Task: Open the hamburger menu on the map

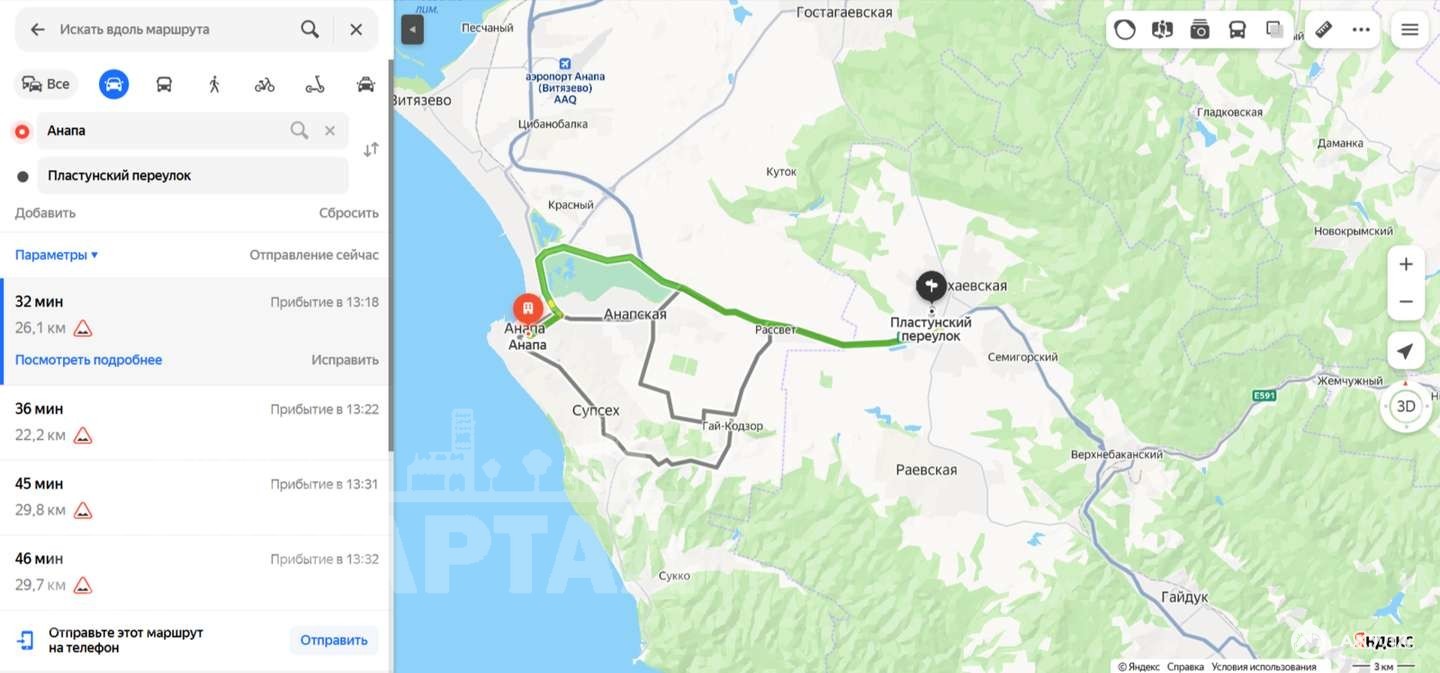Action: tap(1410, 30)
